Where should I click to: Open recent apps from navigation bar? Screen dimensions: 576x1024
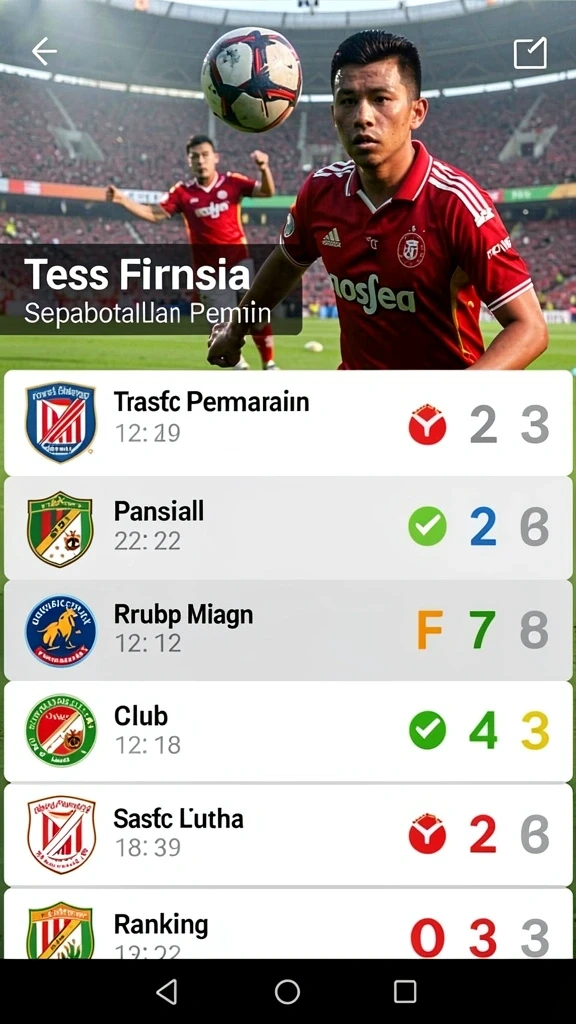coord(405,991)
